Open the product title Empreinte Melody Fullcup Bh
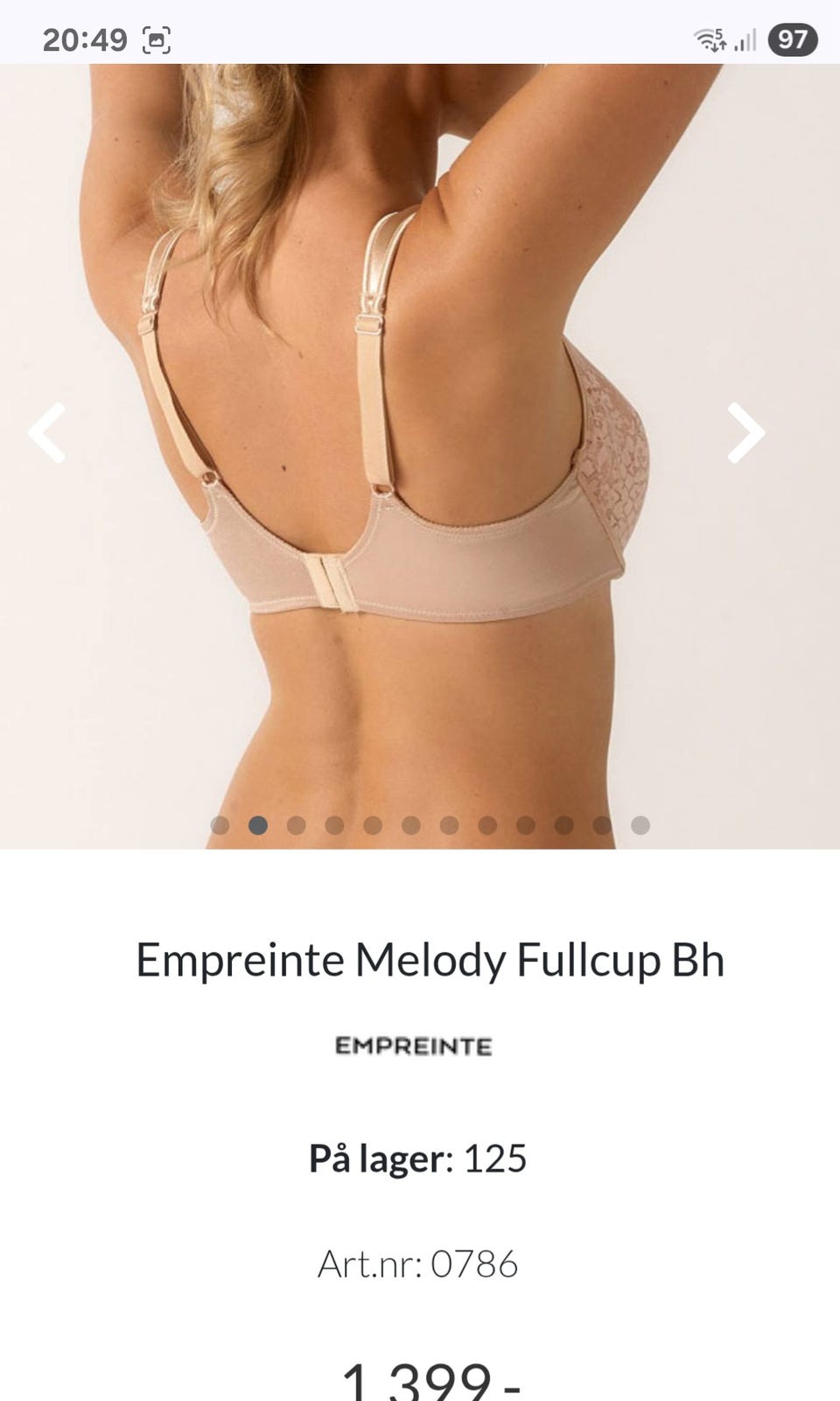 tap(429, 958)
